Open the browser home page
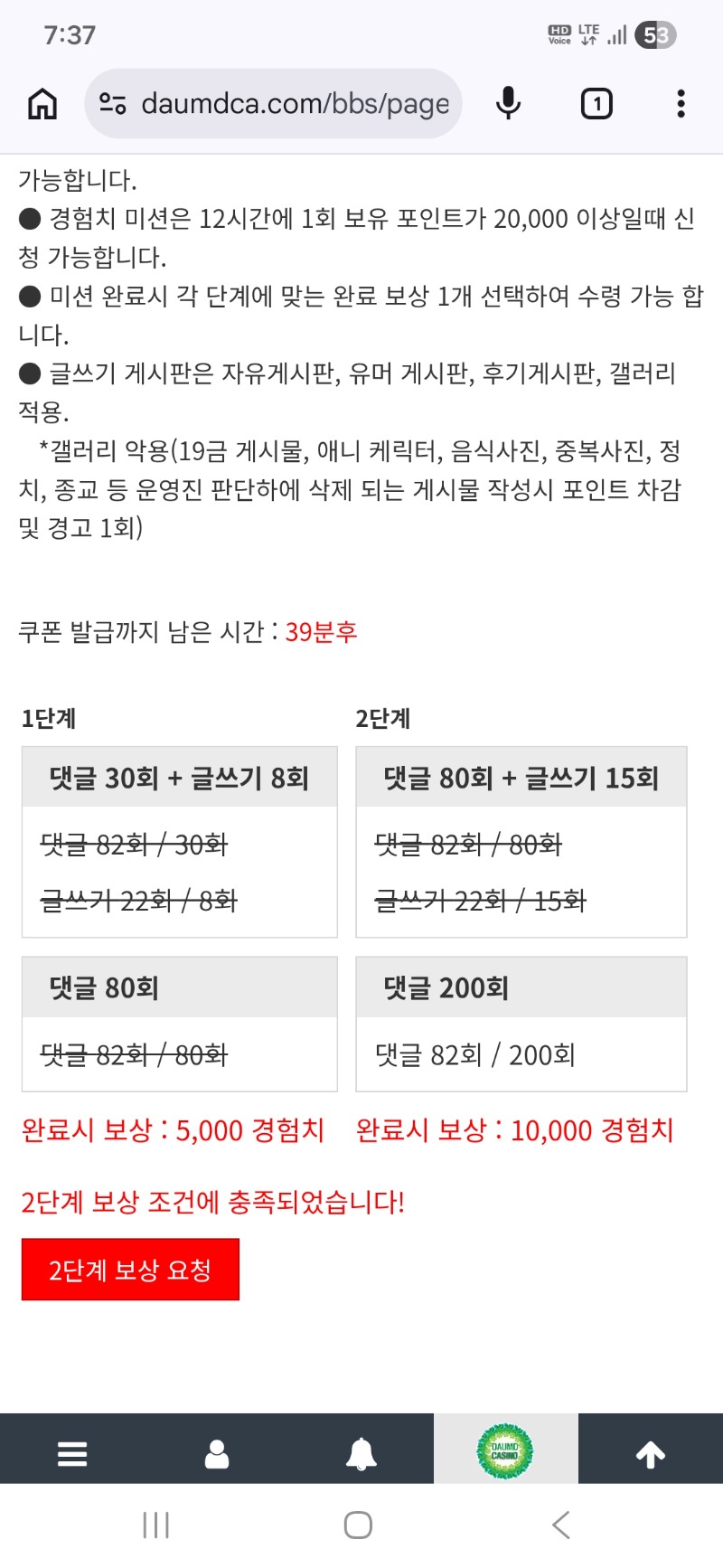This screenshot has height=1568, width=723. (x=42, y=104)
